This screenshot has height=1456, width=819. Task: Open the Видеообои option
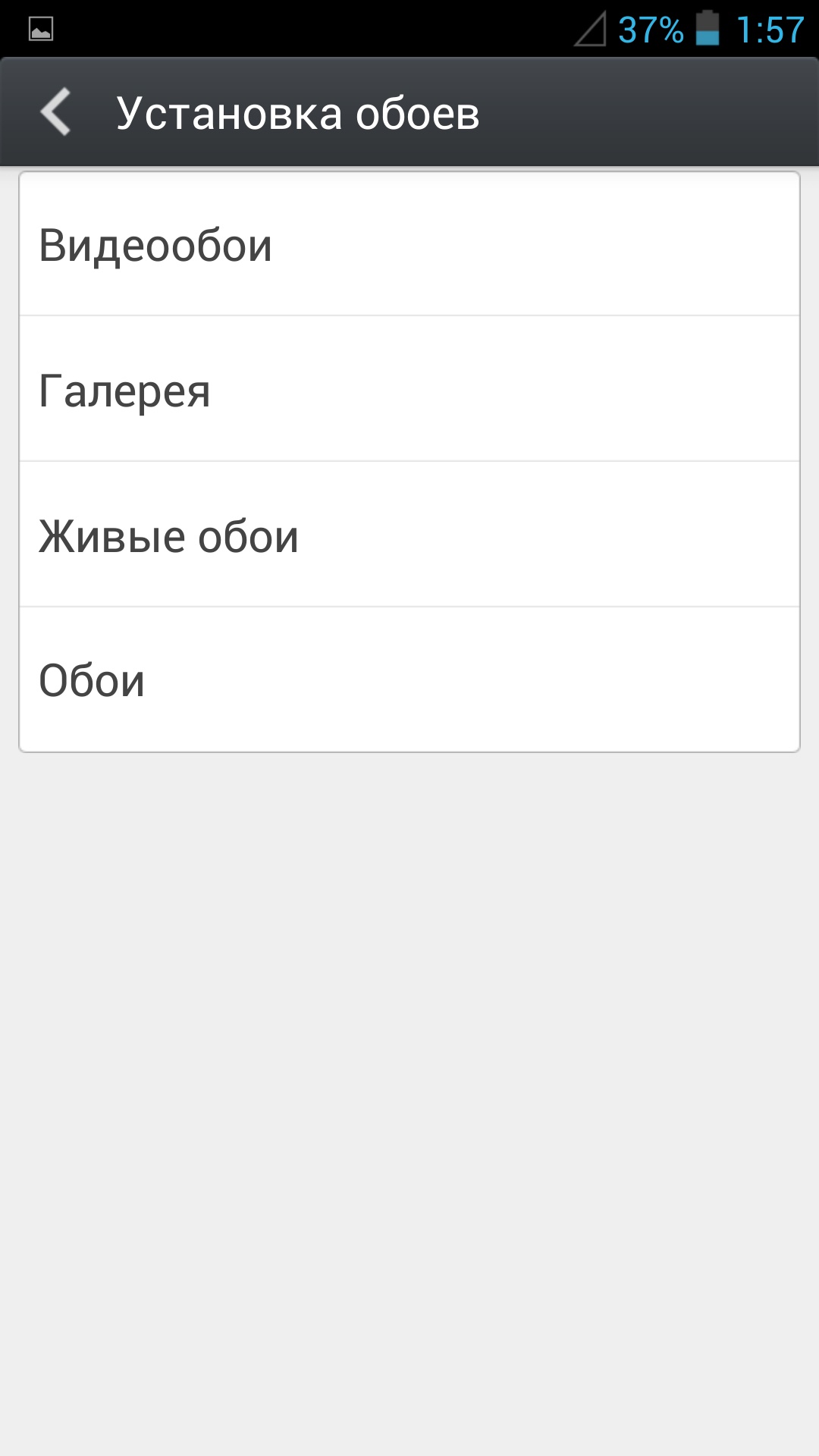tap(409, 245)
